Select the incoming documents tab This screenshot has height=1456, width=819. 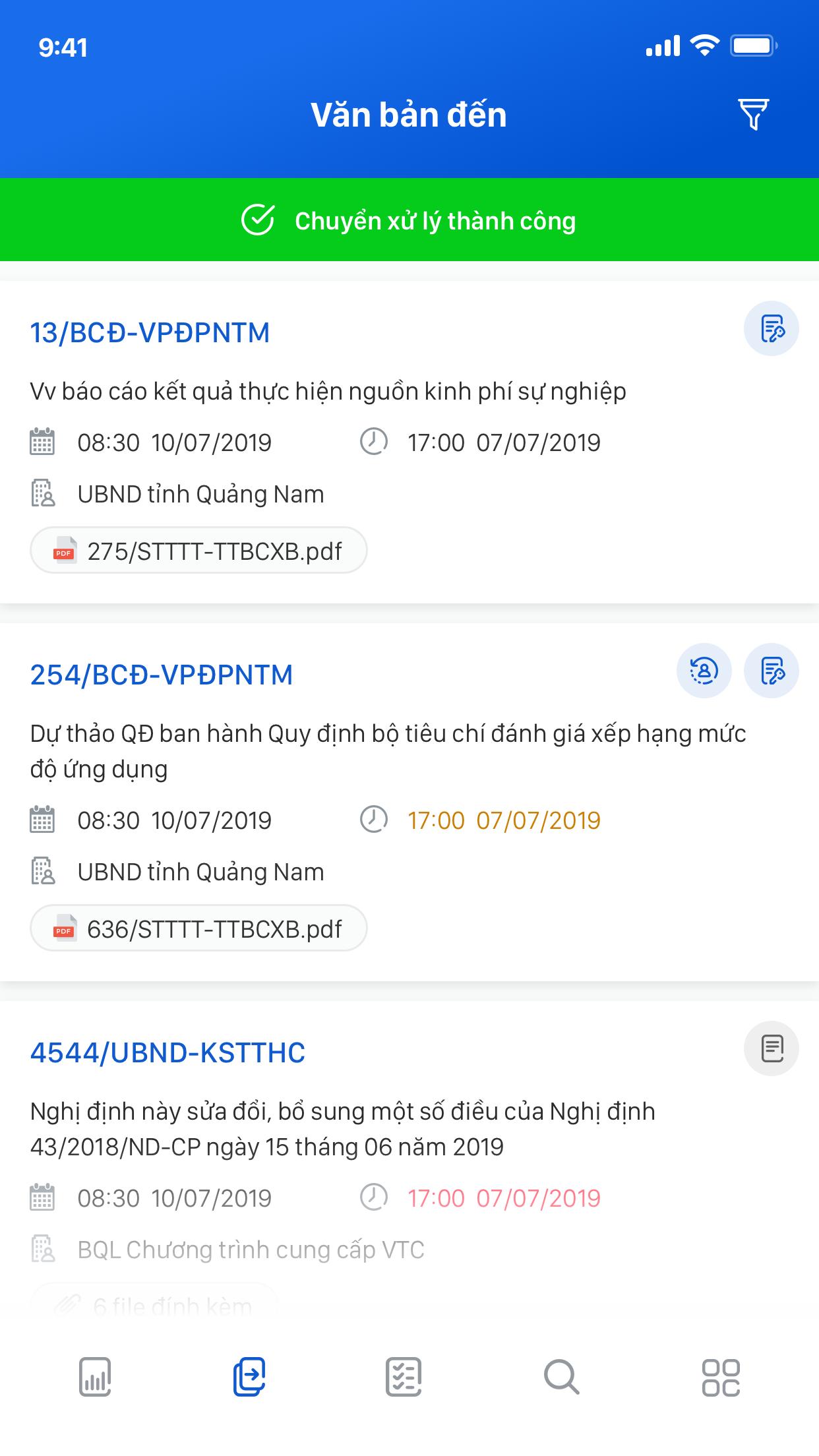coord(249,1377)
